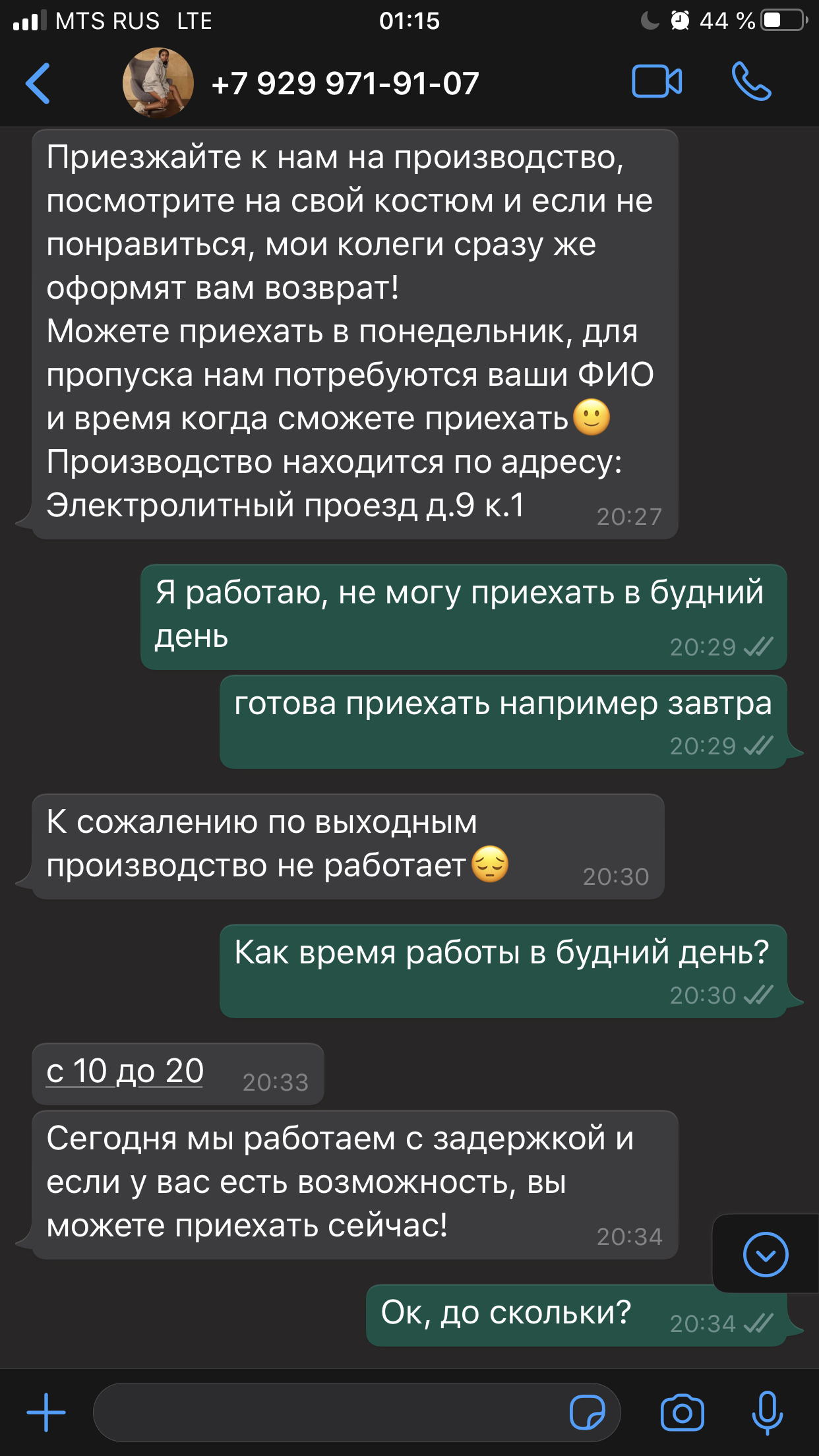The height and width of the screenshot is (1456, 819).
Task: Open contact profile photo
Action: (x=158, y=84)
